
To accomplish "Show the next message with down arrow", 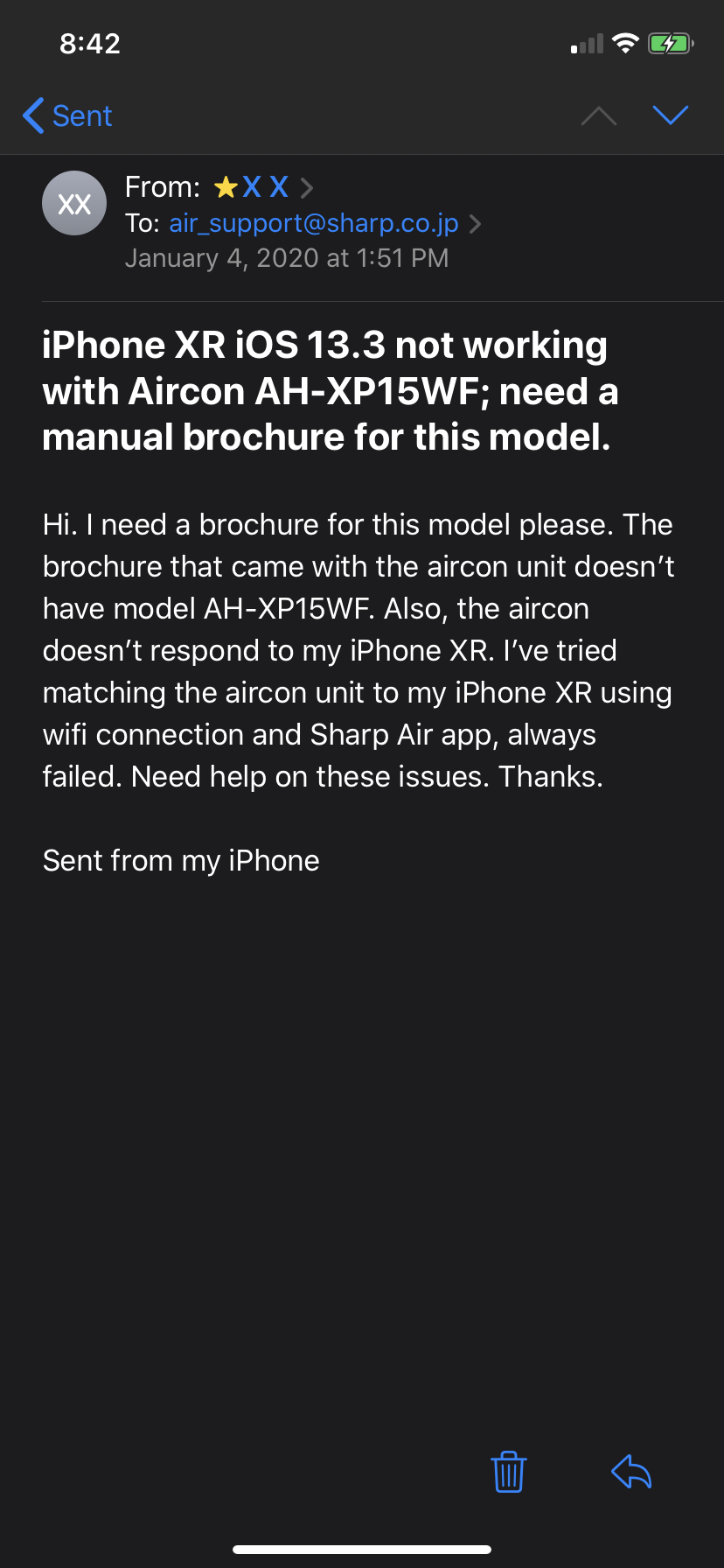I will pos(671,115).
